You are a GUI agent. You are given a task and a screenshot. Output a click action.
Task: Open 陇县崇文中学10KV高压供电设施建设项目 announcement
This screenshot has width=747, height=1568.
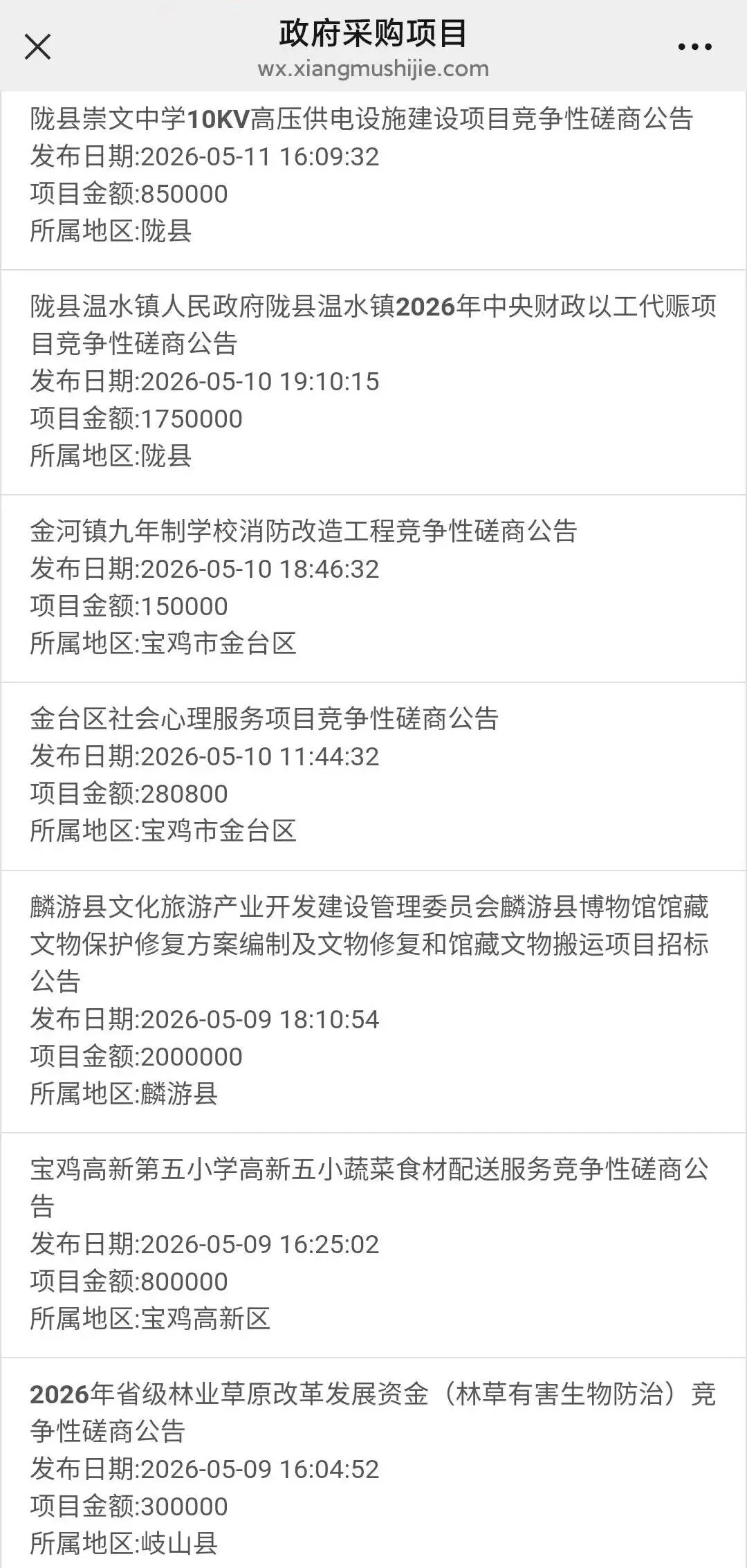[x=373, y=175]
